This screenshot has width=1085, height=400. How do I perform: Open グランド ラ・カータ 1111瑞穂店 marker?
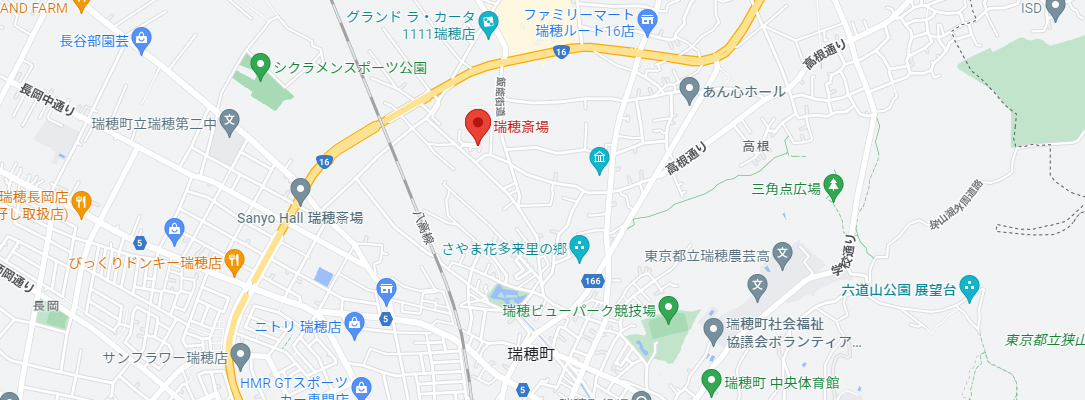pyautogui.click(x=487, y=19)
